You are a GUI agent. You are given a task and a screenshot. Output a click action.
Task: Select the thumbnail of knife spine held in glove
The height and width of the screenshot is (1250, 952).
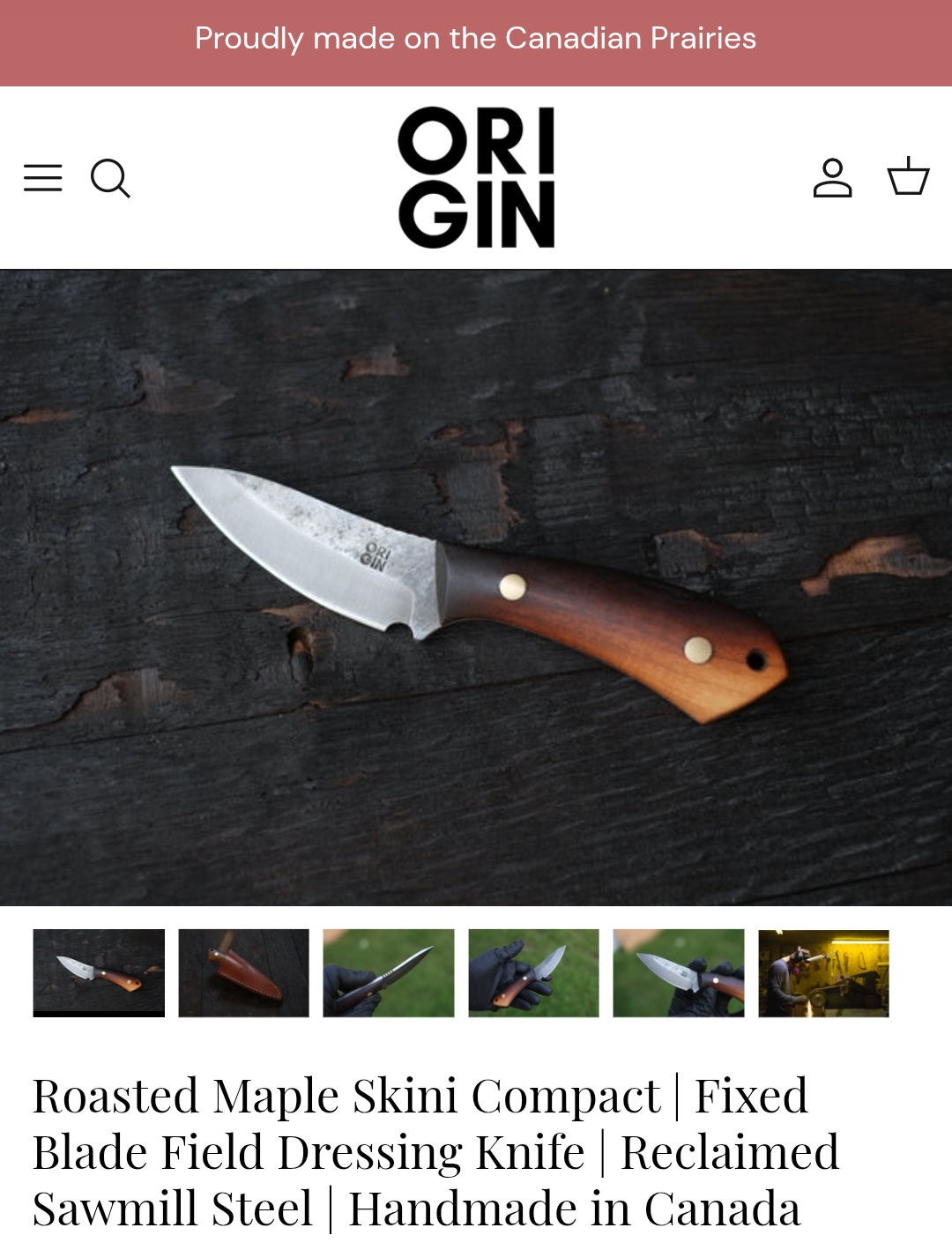[x=389, y=973]
